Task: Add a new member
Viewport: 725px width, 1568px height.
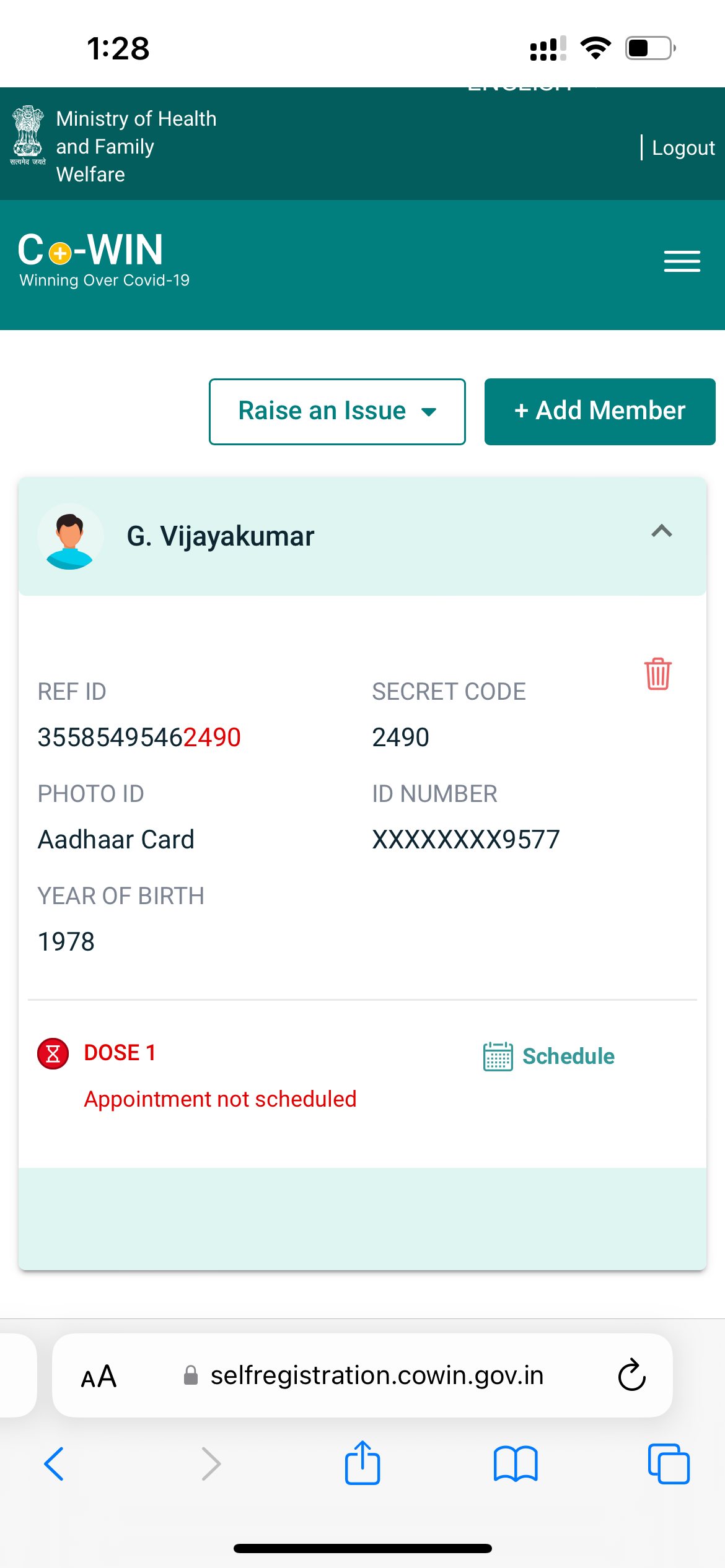Action: pos(599,411)
